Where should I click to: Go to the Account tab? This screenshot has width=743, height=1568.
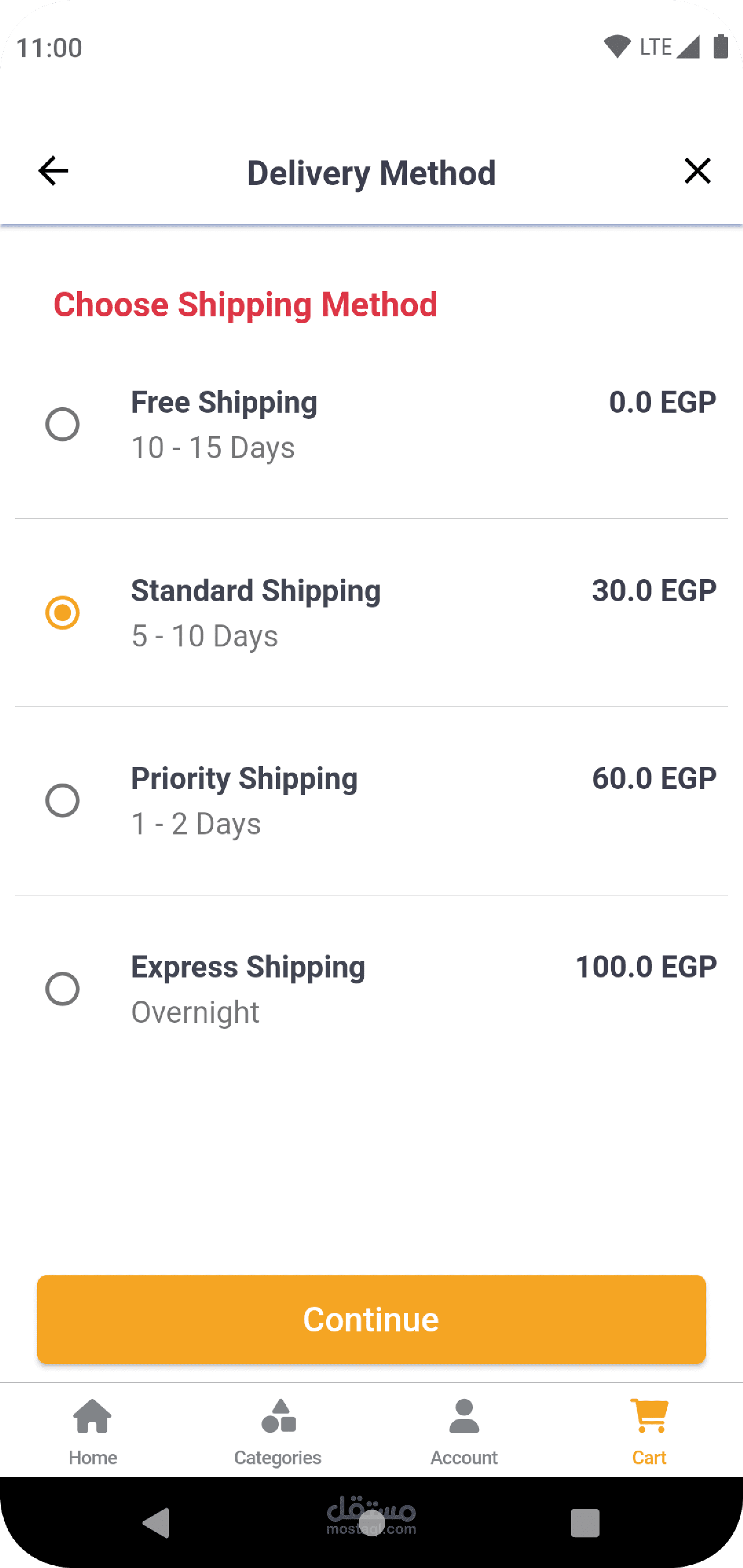pos(464,1432)
